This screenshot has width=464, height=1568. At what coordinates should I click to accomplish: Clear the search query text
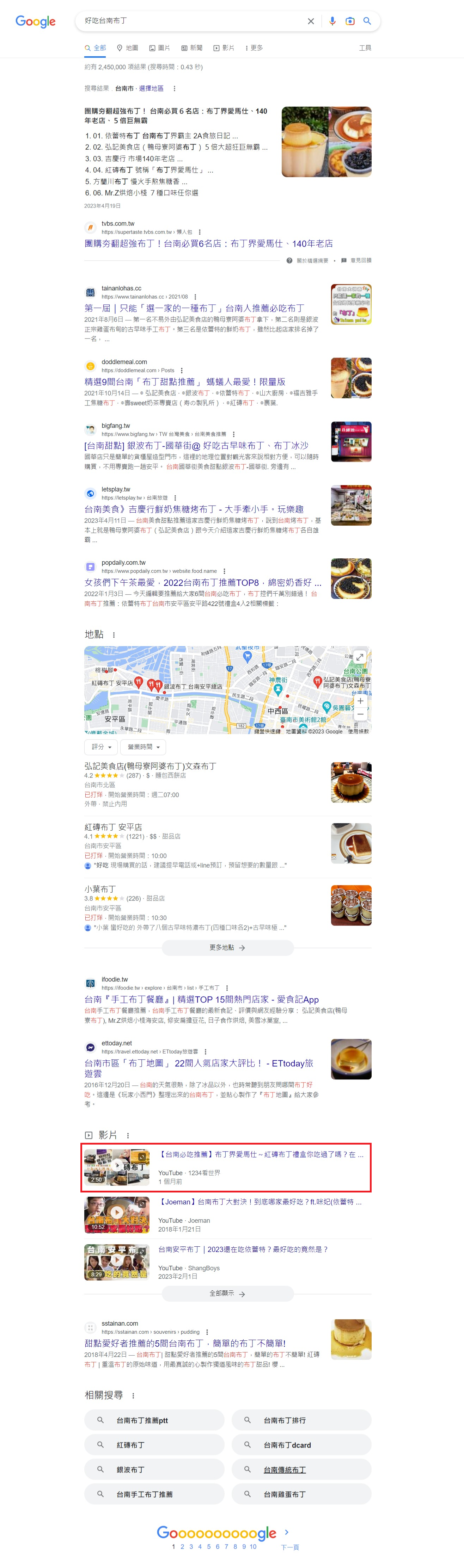tap(311, 21)
